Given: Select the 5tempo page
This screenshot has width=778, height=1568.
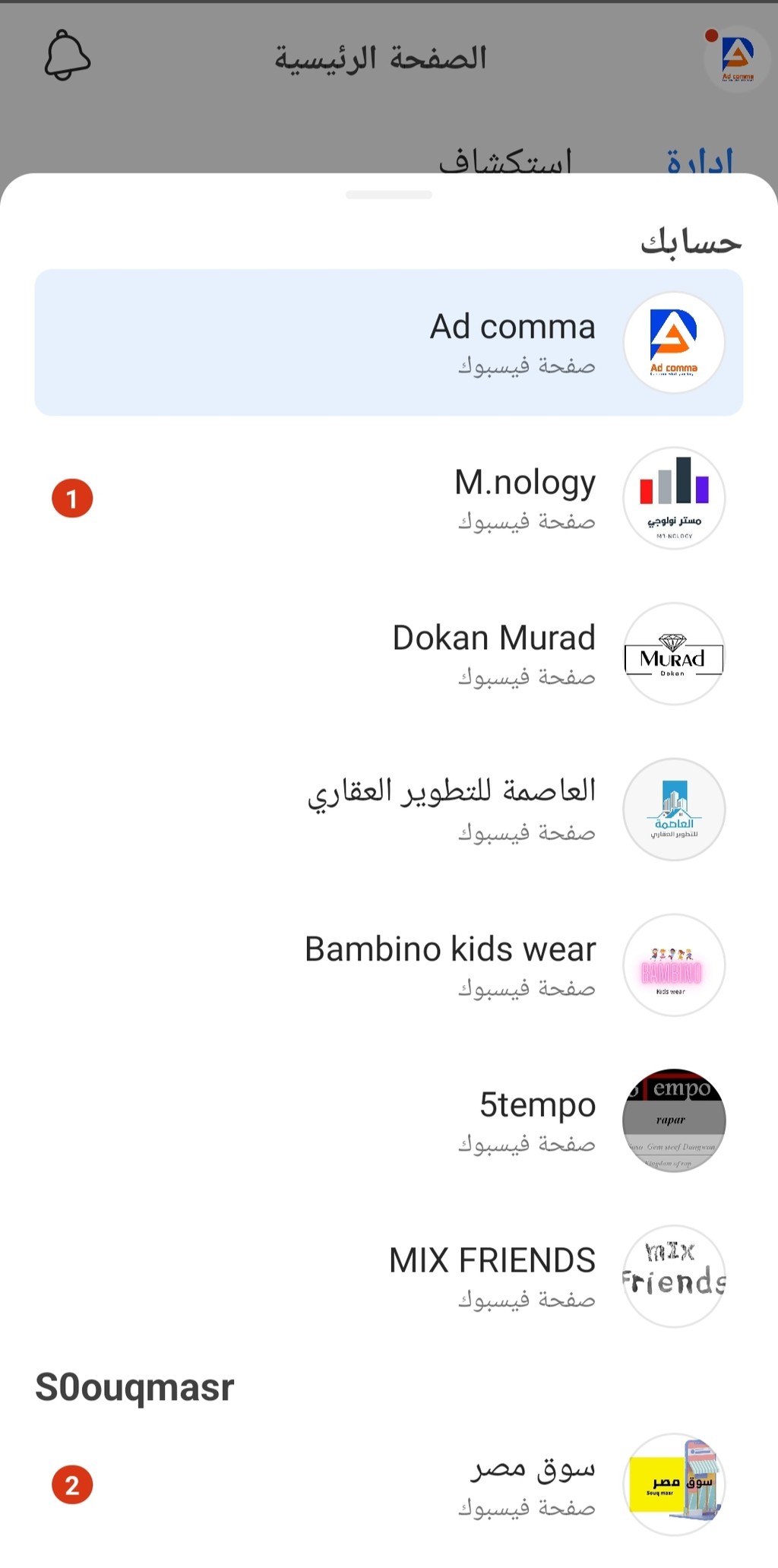Looking at the screenshot, I should 389,1120.
